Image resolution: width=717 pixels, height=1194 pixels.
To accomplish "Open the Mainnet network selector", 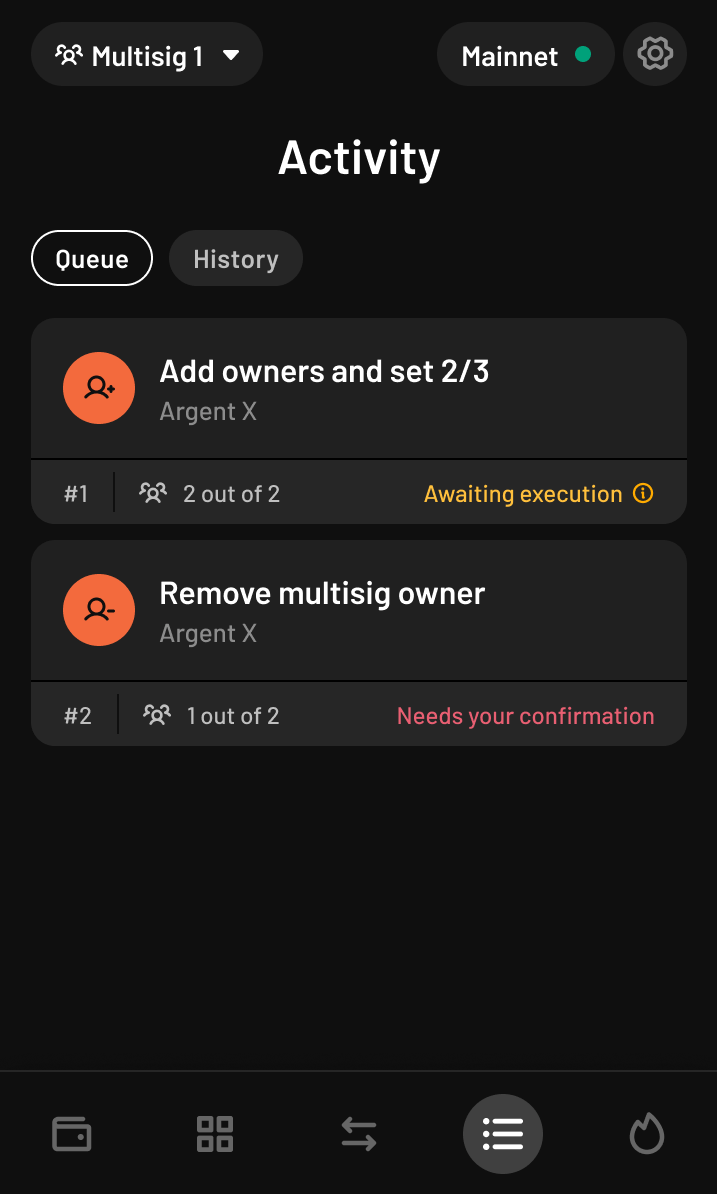I will 525,55.
